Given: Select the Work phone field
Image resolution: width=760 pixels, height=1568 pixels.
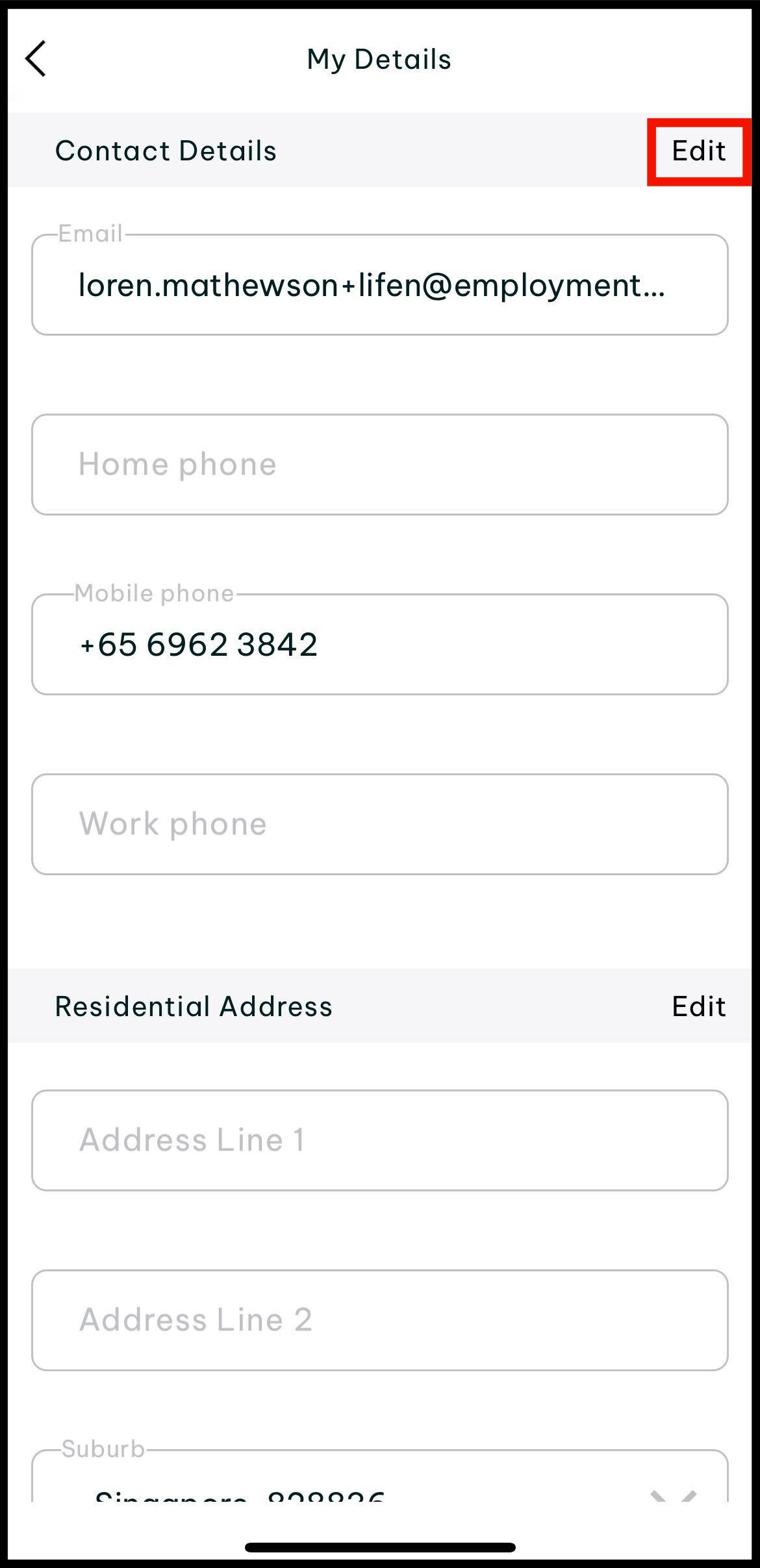Looking at the screenshot, I should pyautogui.click(x=380, y=824).
